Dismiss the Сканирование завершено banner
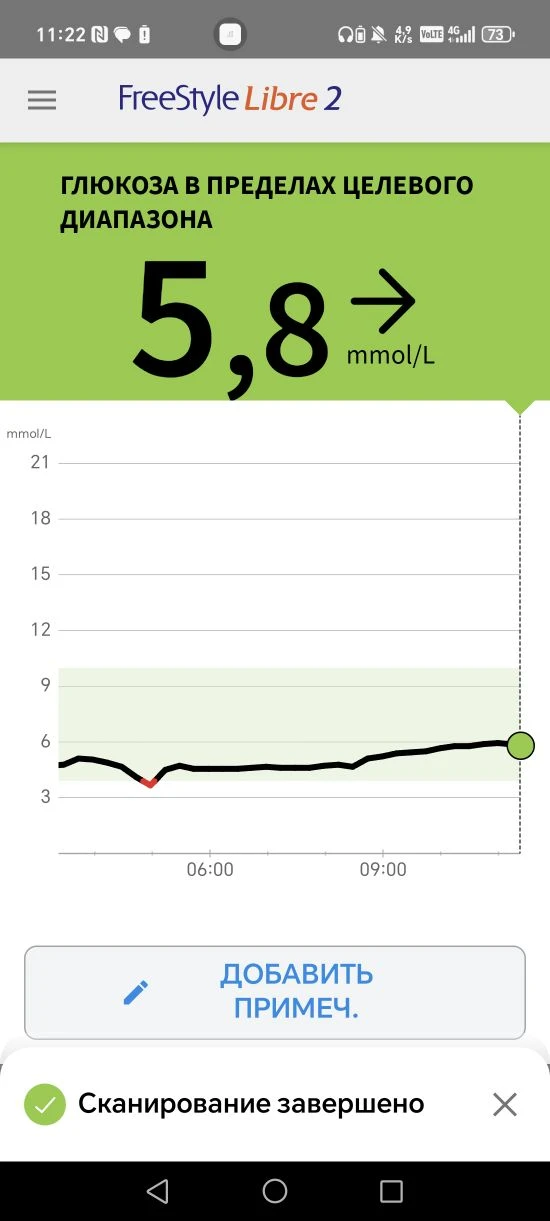Image resolution: width=550 pixels, height=1221 pixels. (505, 1104)
